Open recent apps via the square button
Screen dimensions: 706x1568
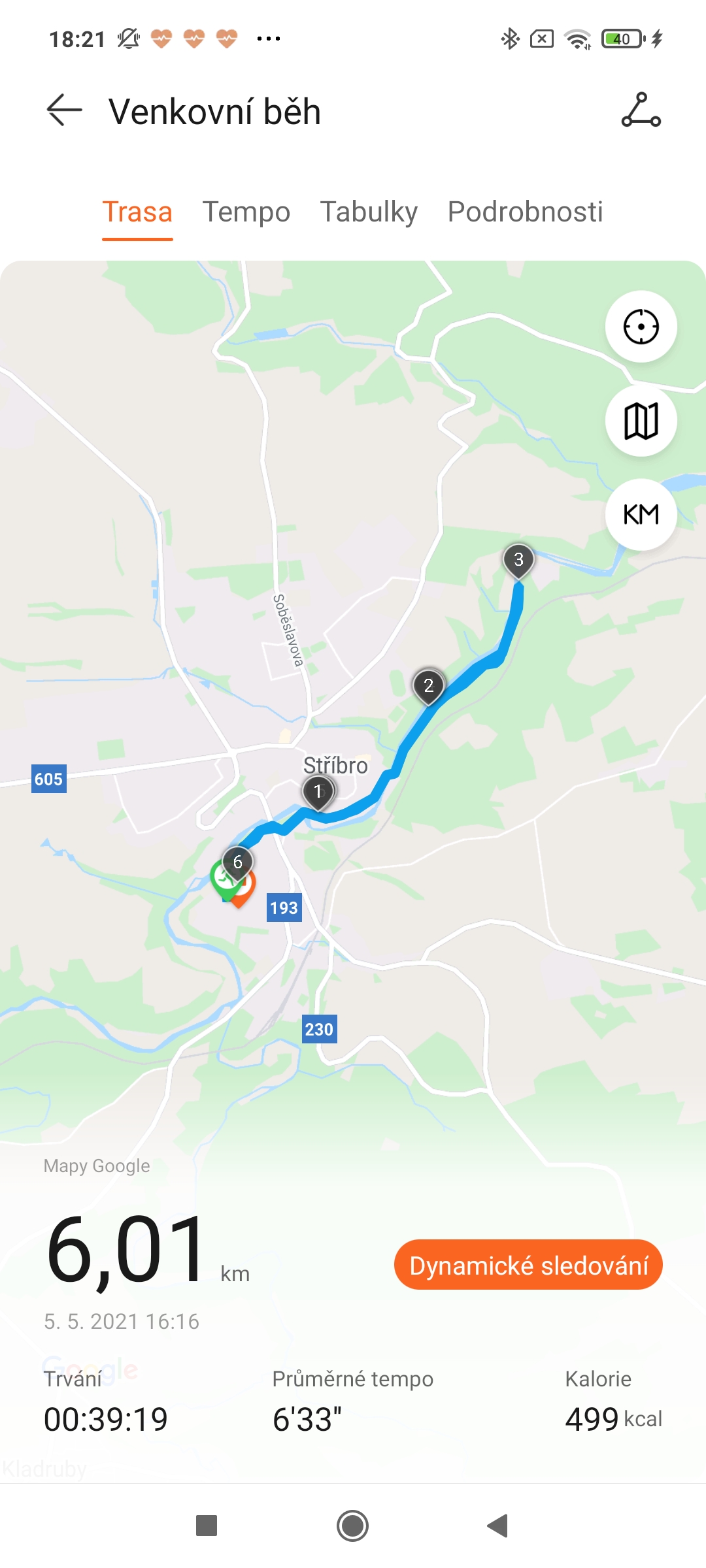(x=207, y=1526)
